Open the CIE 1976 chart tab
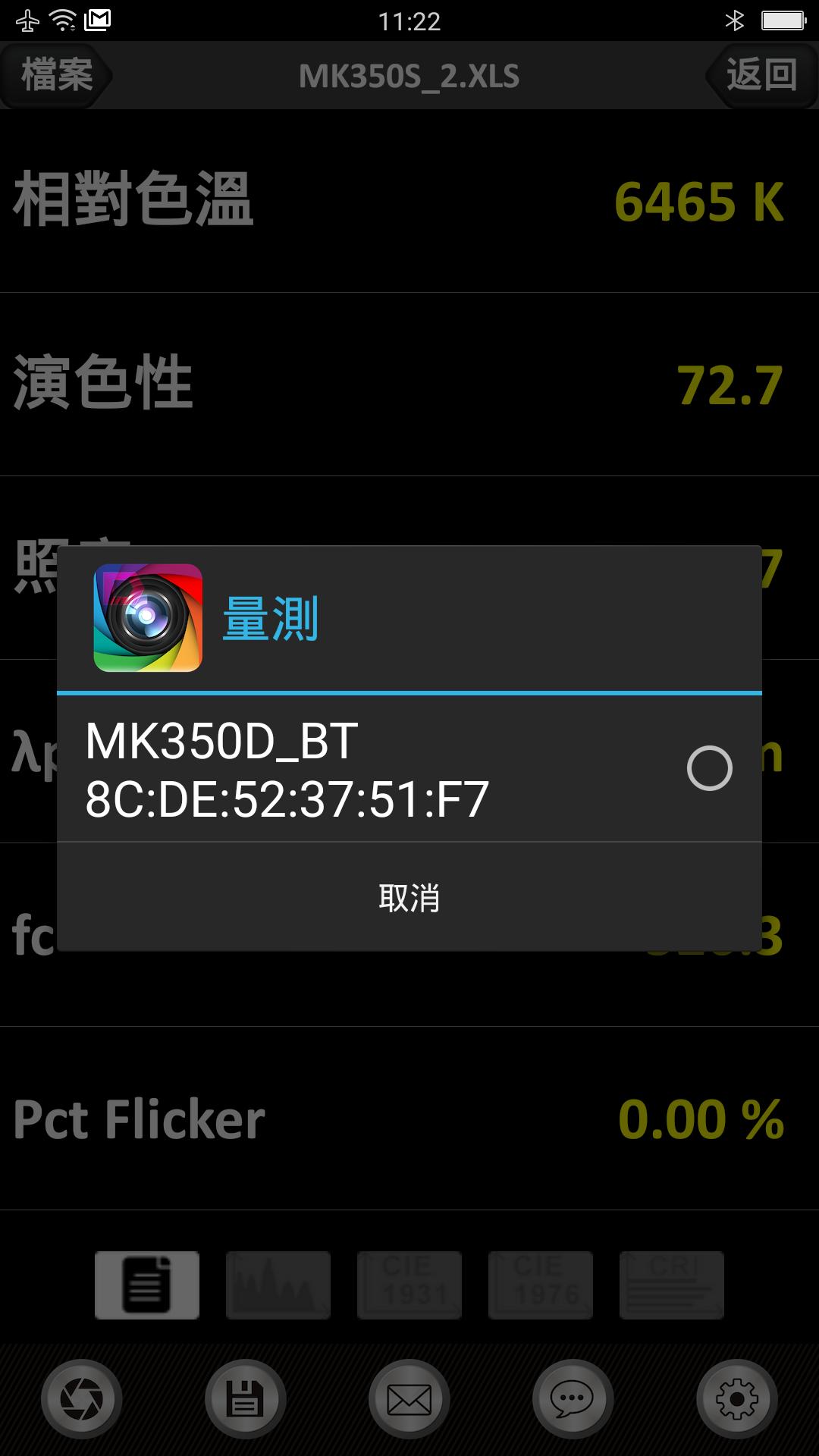The width and height of the screenshot is (819, 1456). click(x=541, y=1285)
